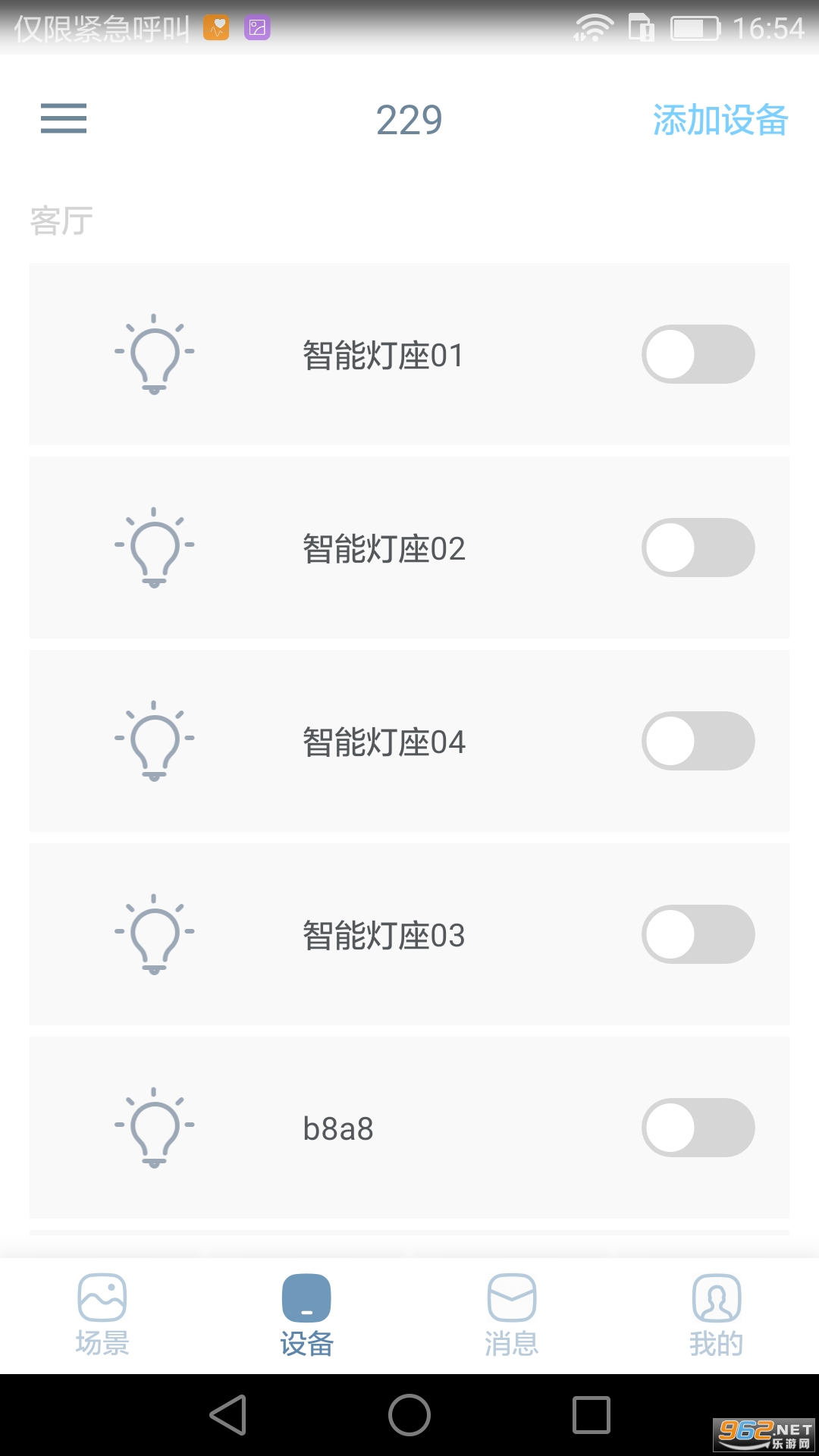Enable the 智能灯座04 switch

point(698,741)
